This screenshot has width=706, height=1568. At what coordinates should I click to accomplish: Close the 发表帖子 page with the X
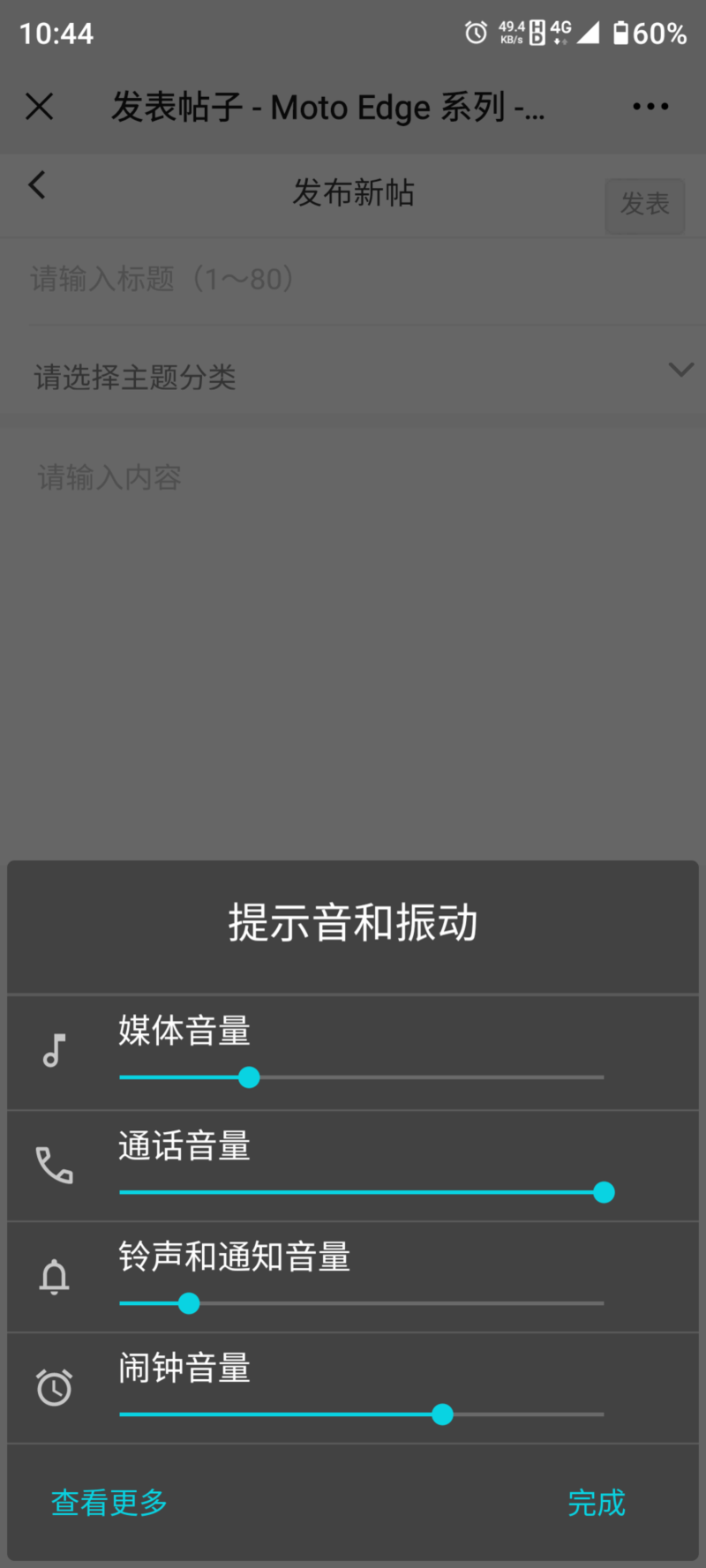coord(40,107)
